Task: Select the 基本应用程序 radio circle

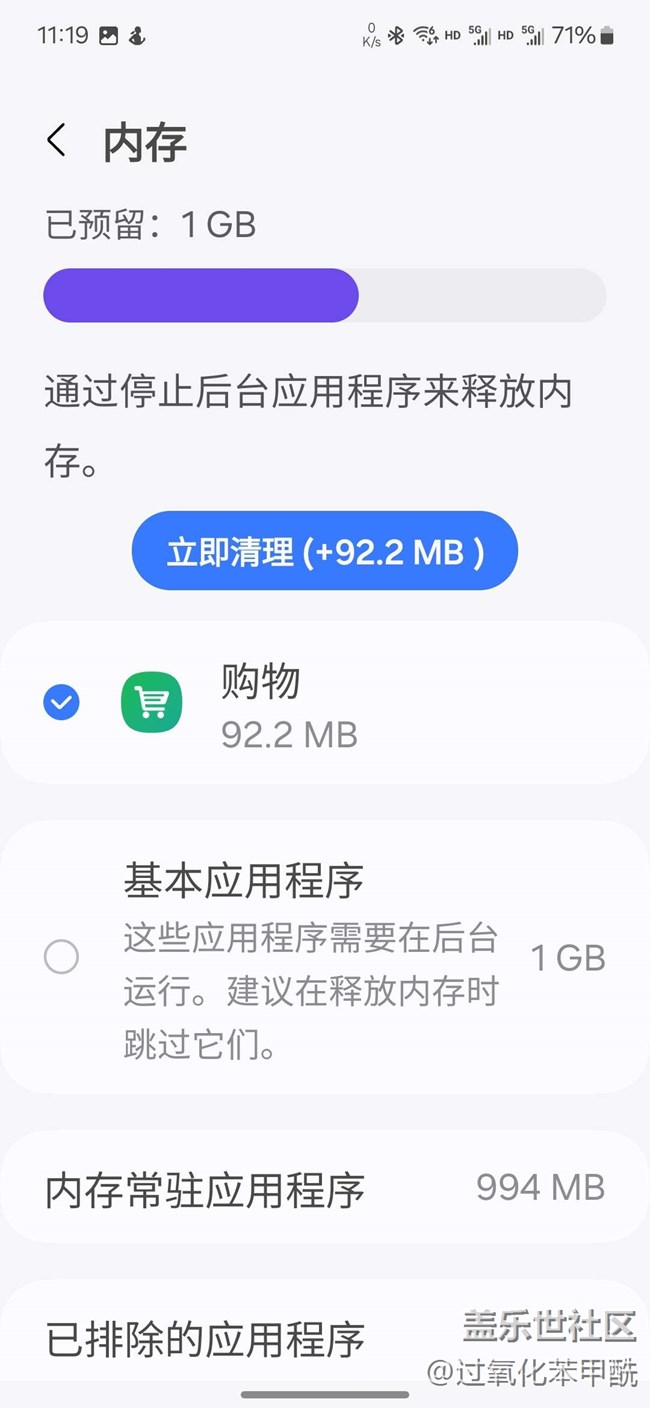Action: click(x=62, y=958)
